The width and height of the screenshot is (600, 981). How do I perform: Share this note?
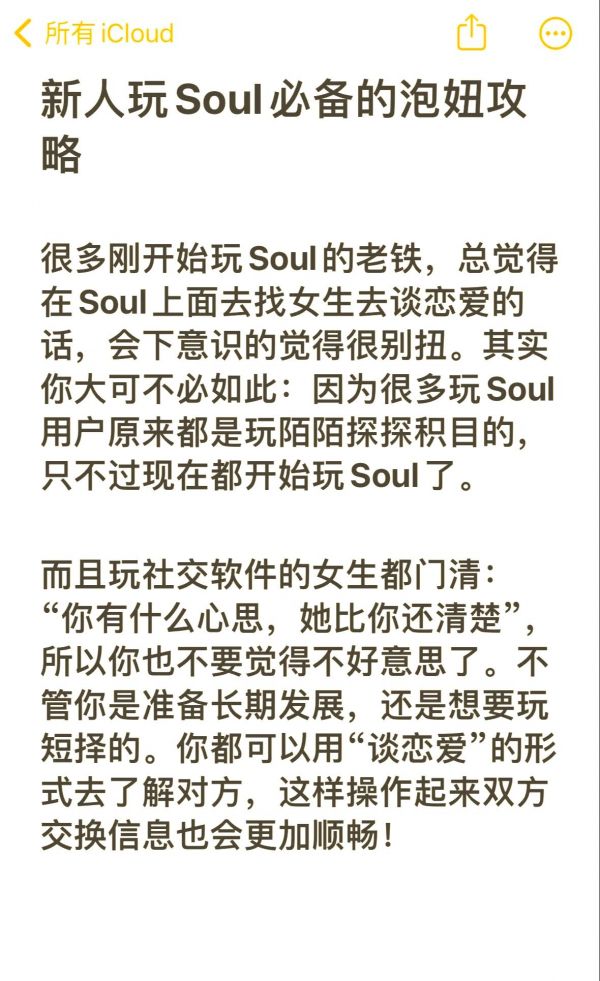click(471, 32)
